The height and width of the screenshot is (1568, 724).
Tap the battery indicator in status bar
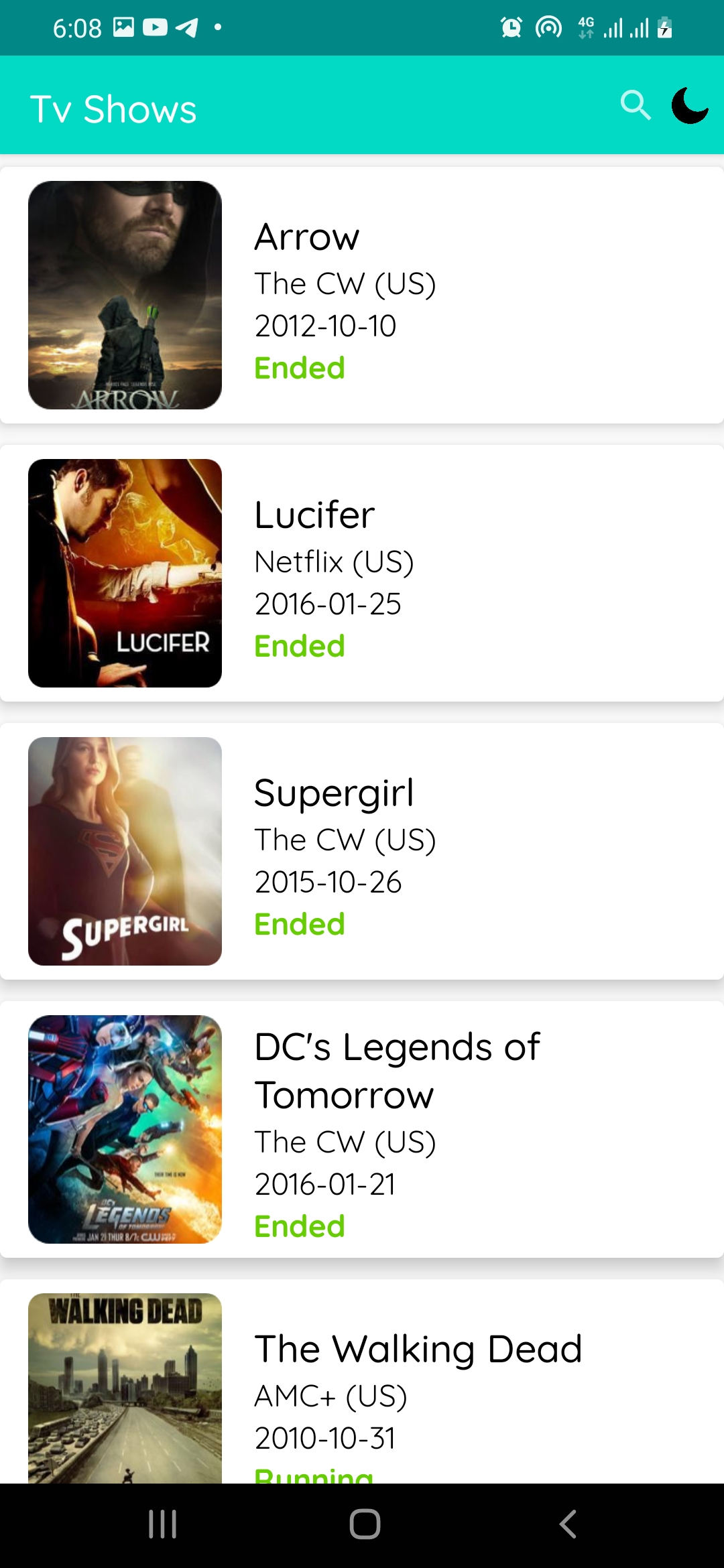tap(664, 27)
